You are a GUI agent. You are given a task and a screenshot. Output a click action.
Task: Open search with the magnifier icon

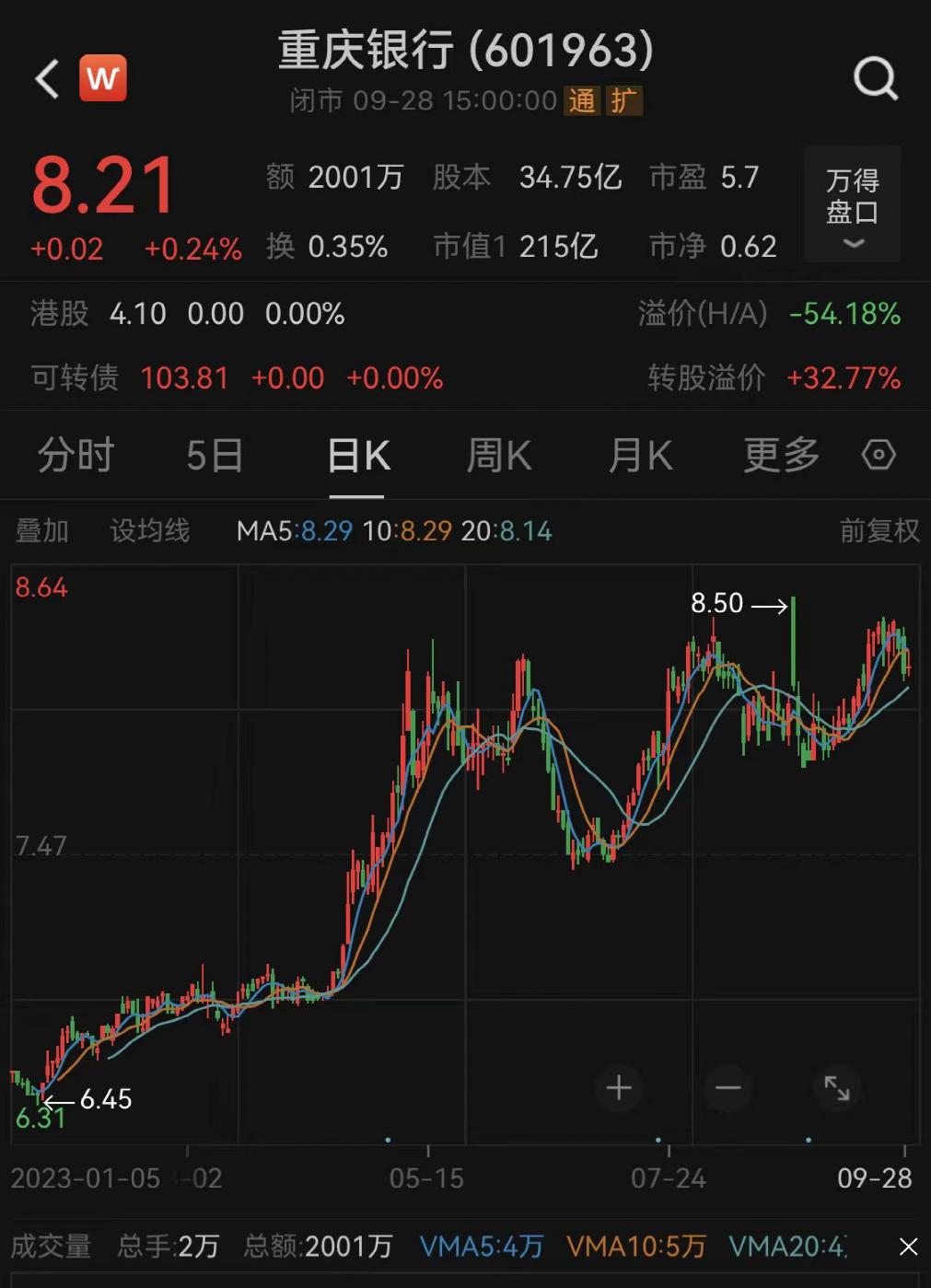pyautogui.click(x=875, y=78)
